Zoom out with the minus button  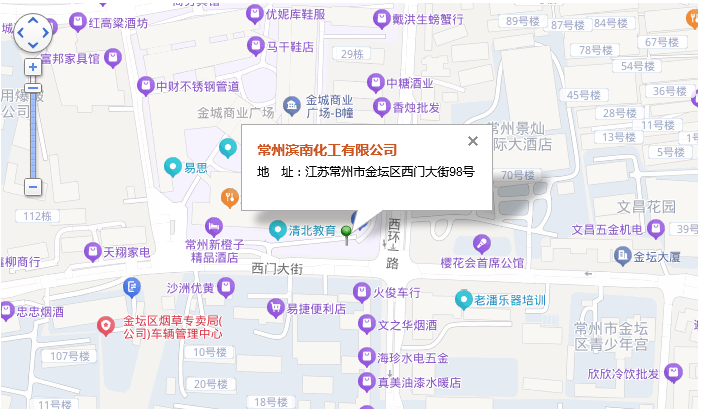coord(33,186)
